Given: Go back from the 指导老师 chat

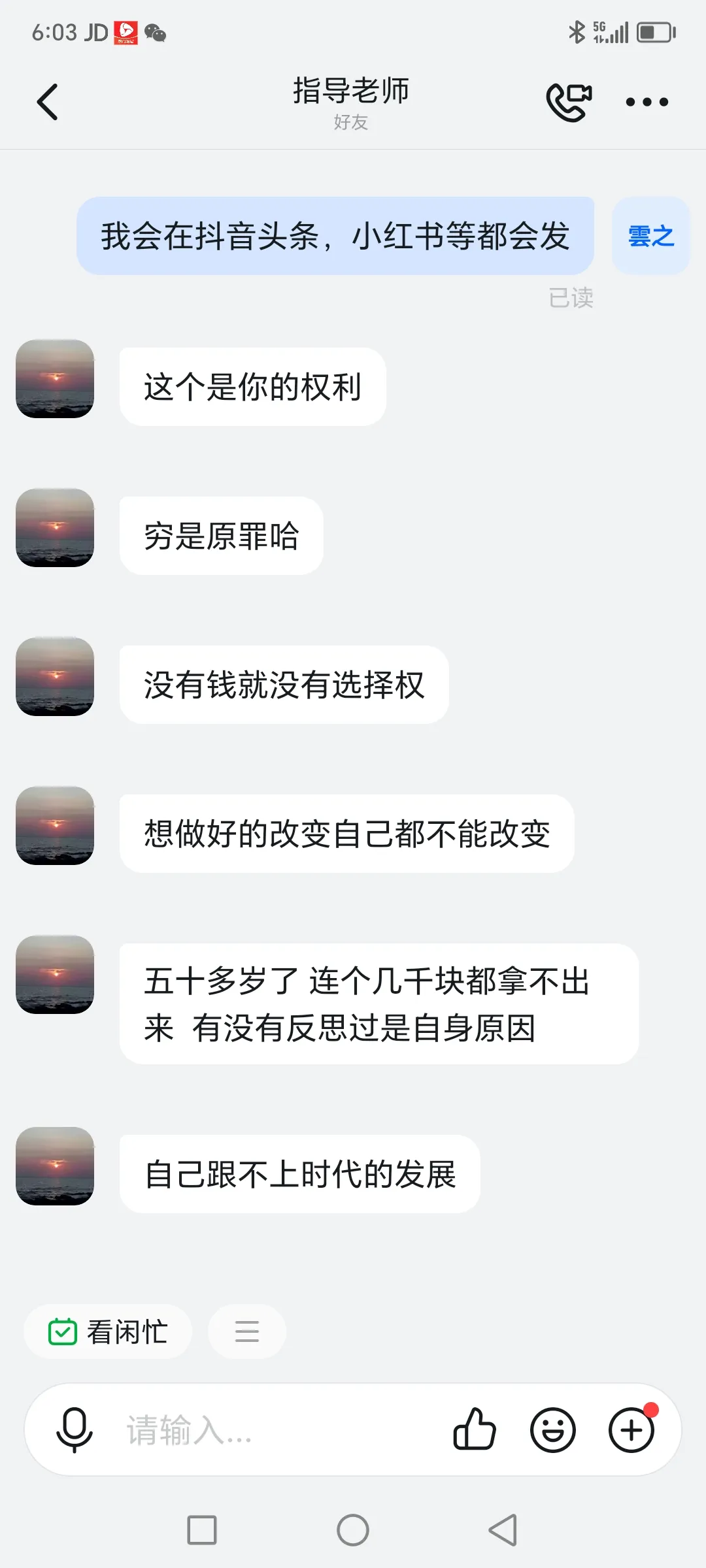Looking at the screenshot, I should 48,102.
